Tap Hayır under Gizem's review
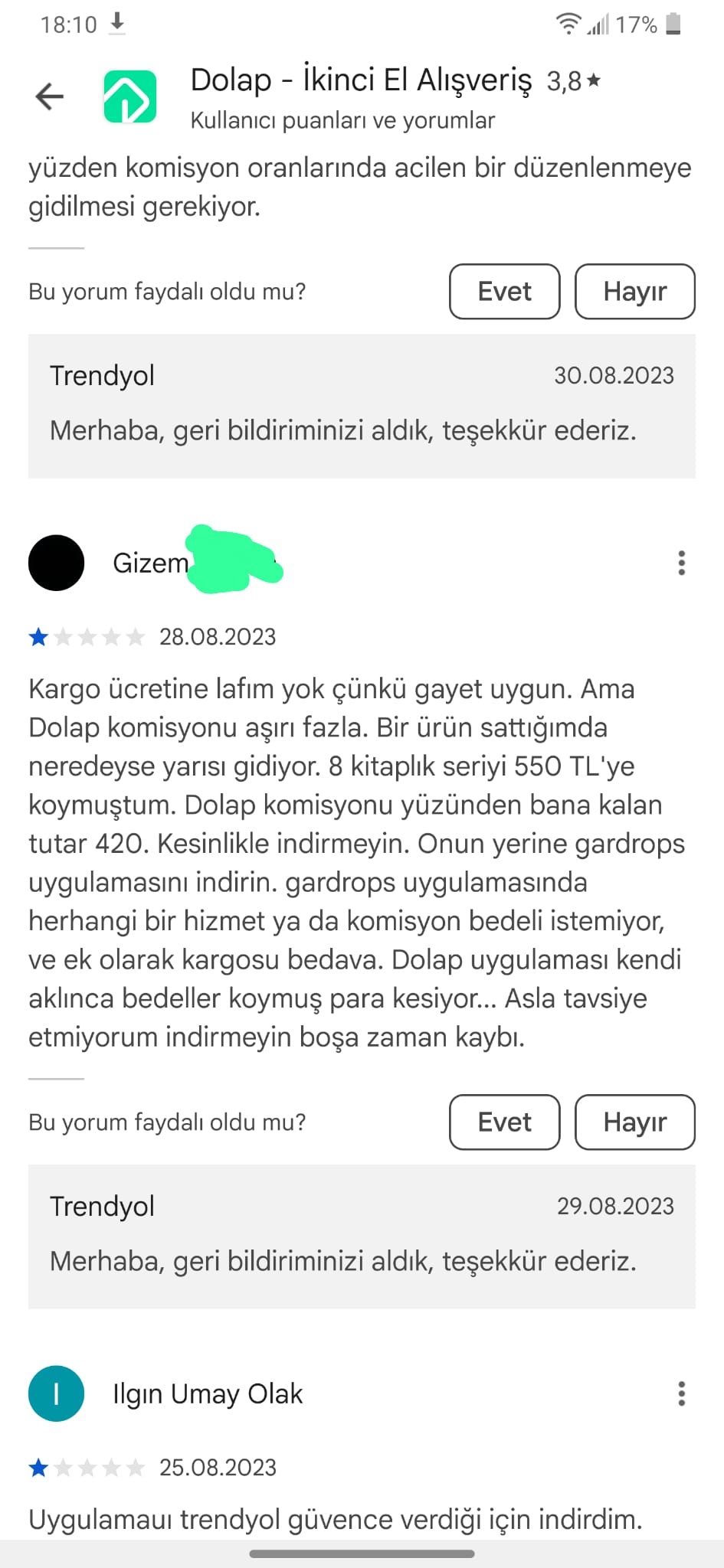The width and height of the screenshot is (724, 1568). click(634, 1122)
